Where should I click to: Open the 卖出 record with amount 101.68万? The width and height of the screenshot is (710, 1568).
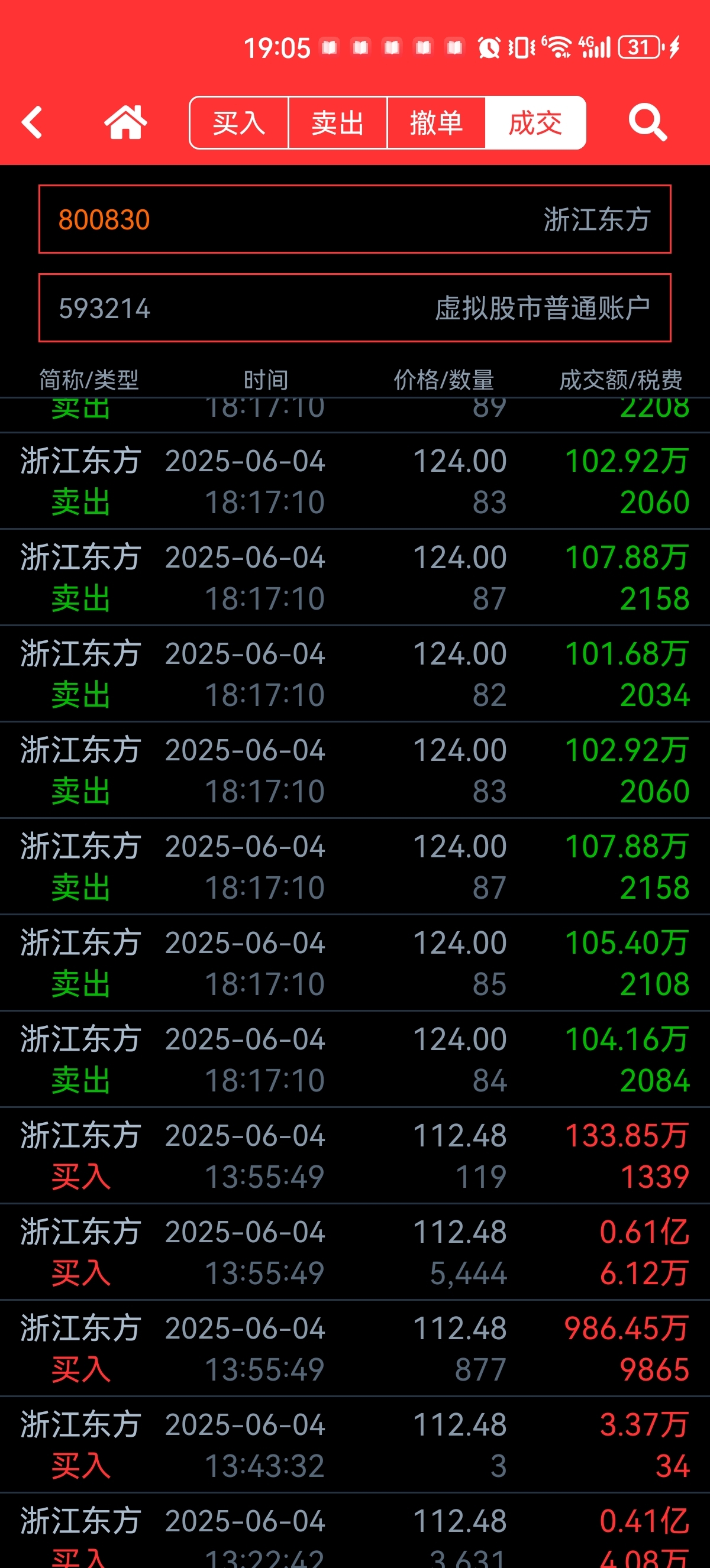[355, 674]
